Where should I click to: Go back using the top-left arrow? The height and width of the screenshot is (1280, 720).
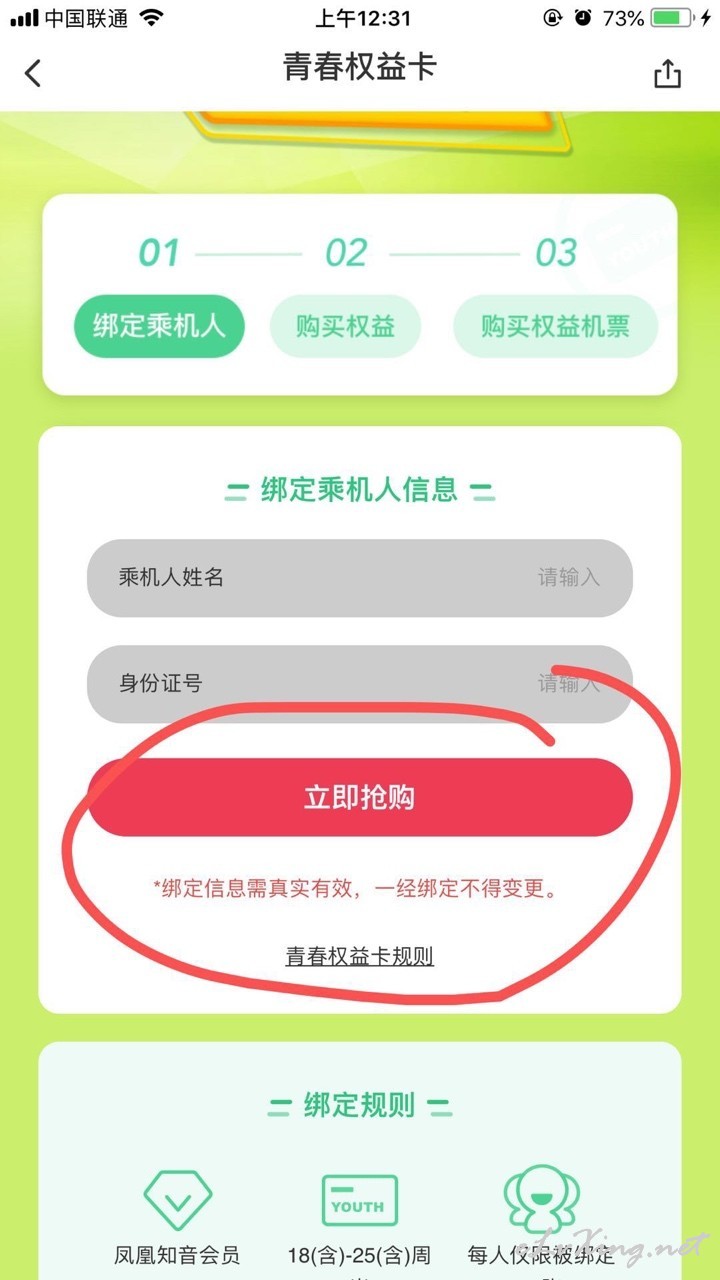[33, 73]
